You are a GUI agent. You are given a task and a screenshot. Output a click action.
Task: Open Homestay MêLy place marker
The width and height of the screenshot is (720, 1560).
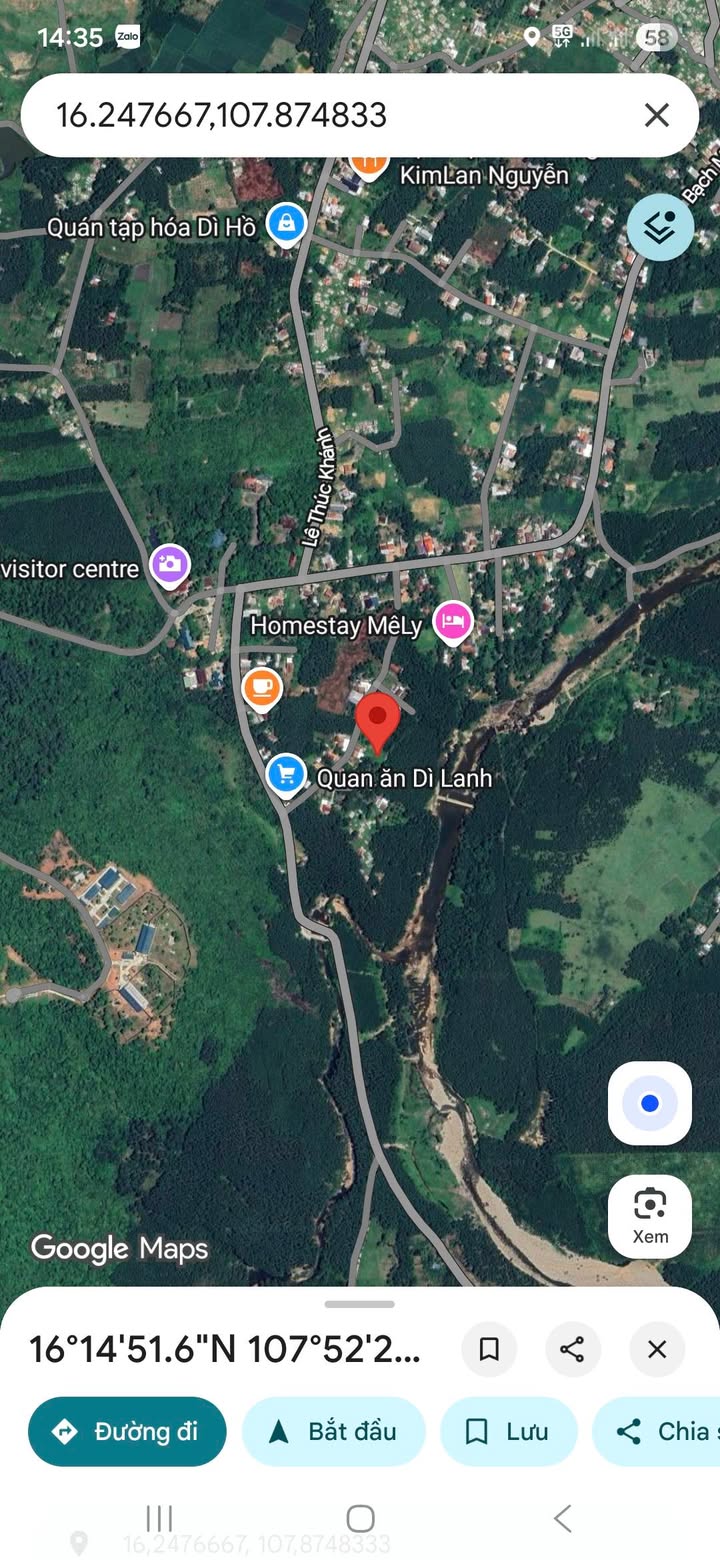click(x=453, y=623)
